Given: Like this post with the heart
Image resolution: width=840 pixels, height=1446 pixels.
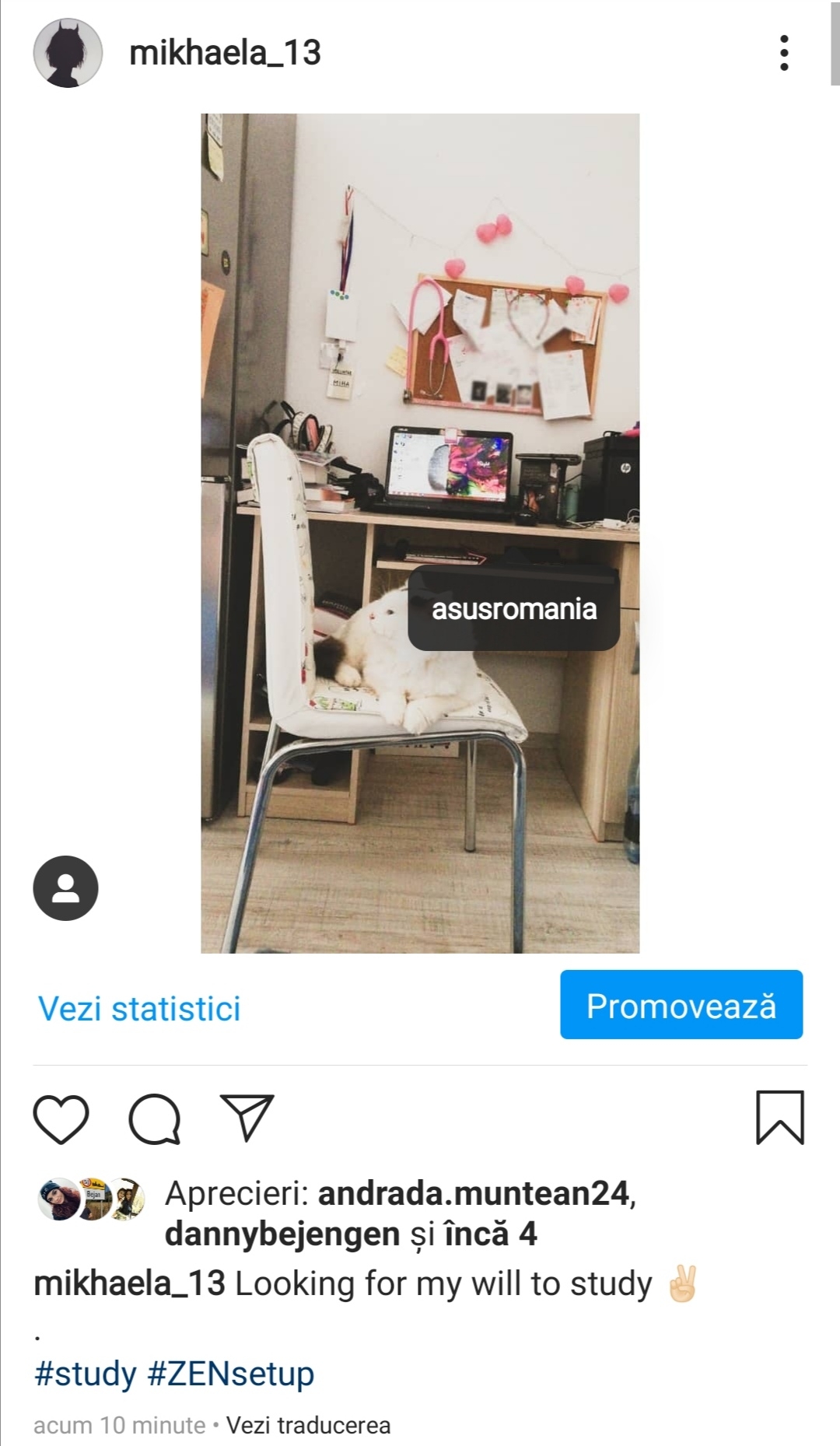Looking at the screenshot, I should 61,1119.
